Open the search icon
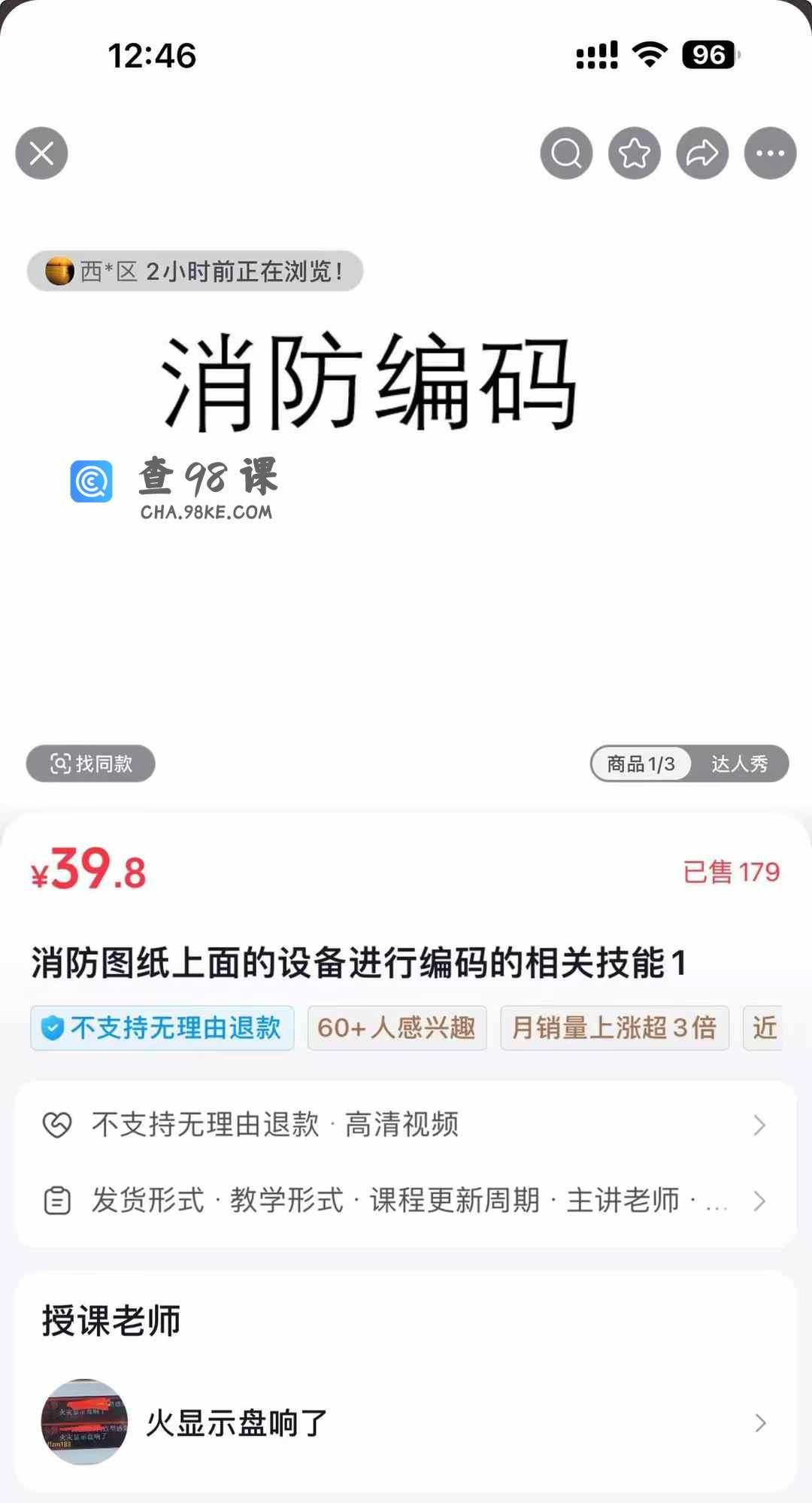Screen dimensions: 812x1503 (566, 153)
